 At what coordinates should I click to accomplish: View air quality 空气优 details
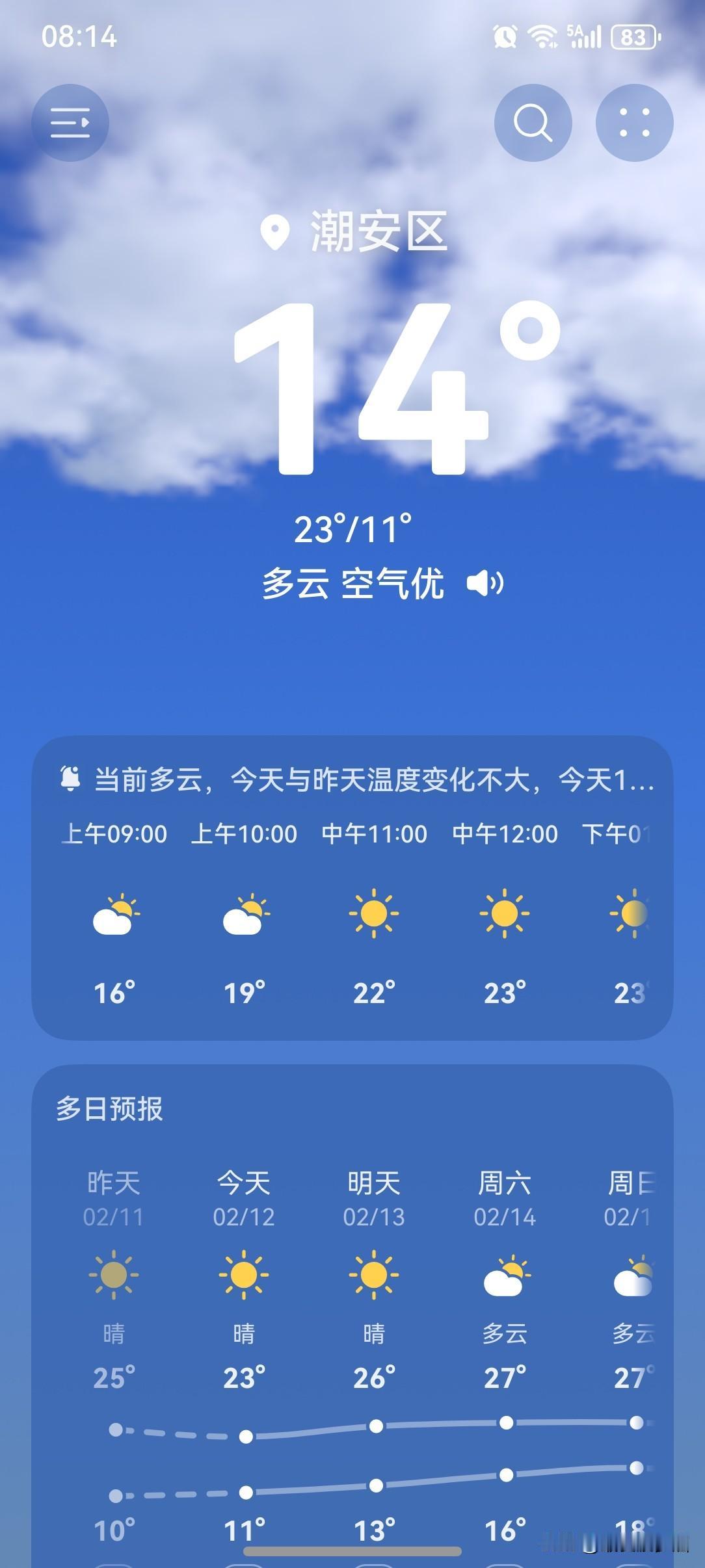[x=393, y=583]
